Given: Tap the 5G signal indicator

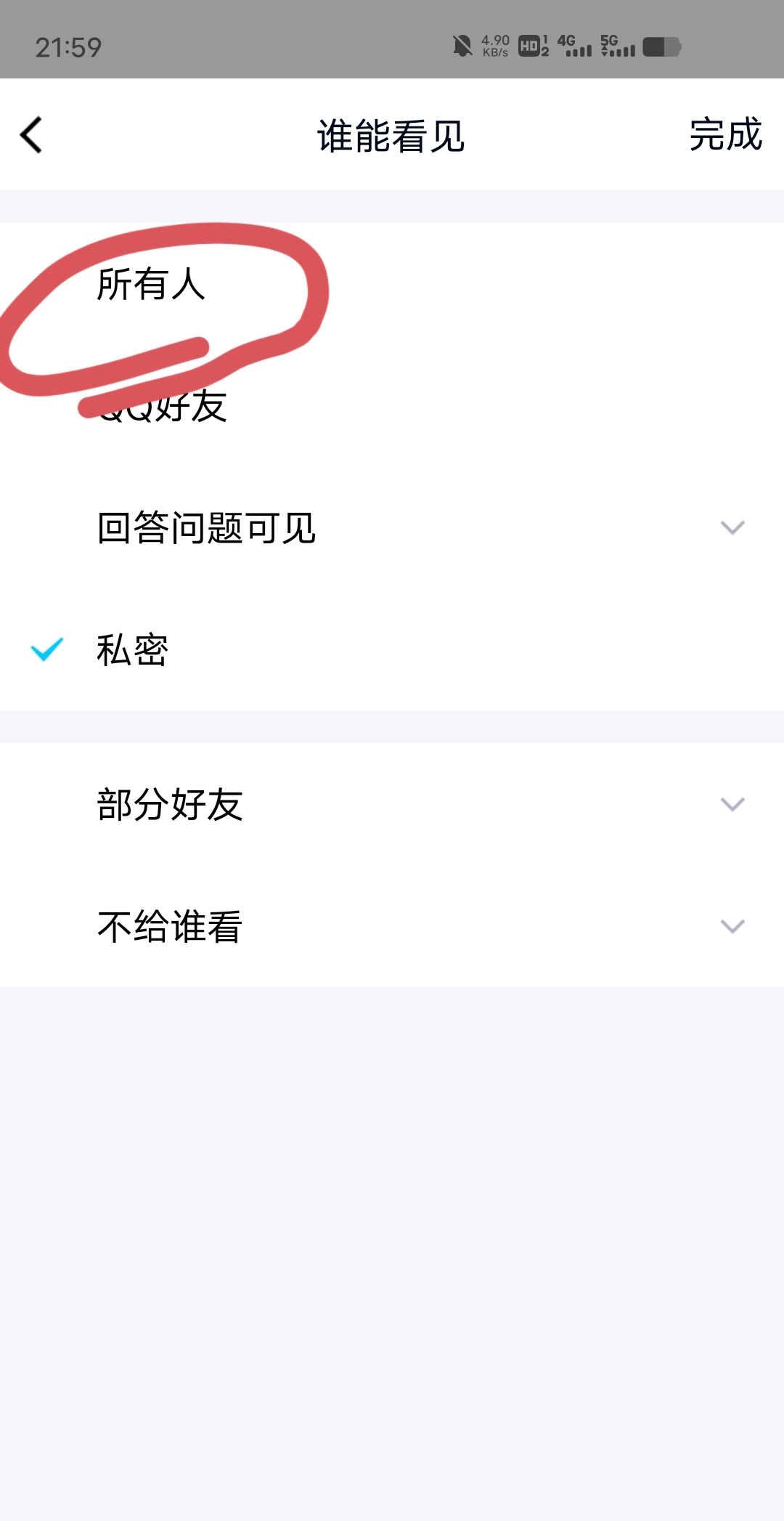Looking at the screenshot, I should coord(619,46).
